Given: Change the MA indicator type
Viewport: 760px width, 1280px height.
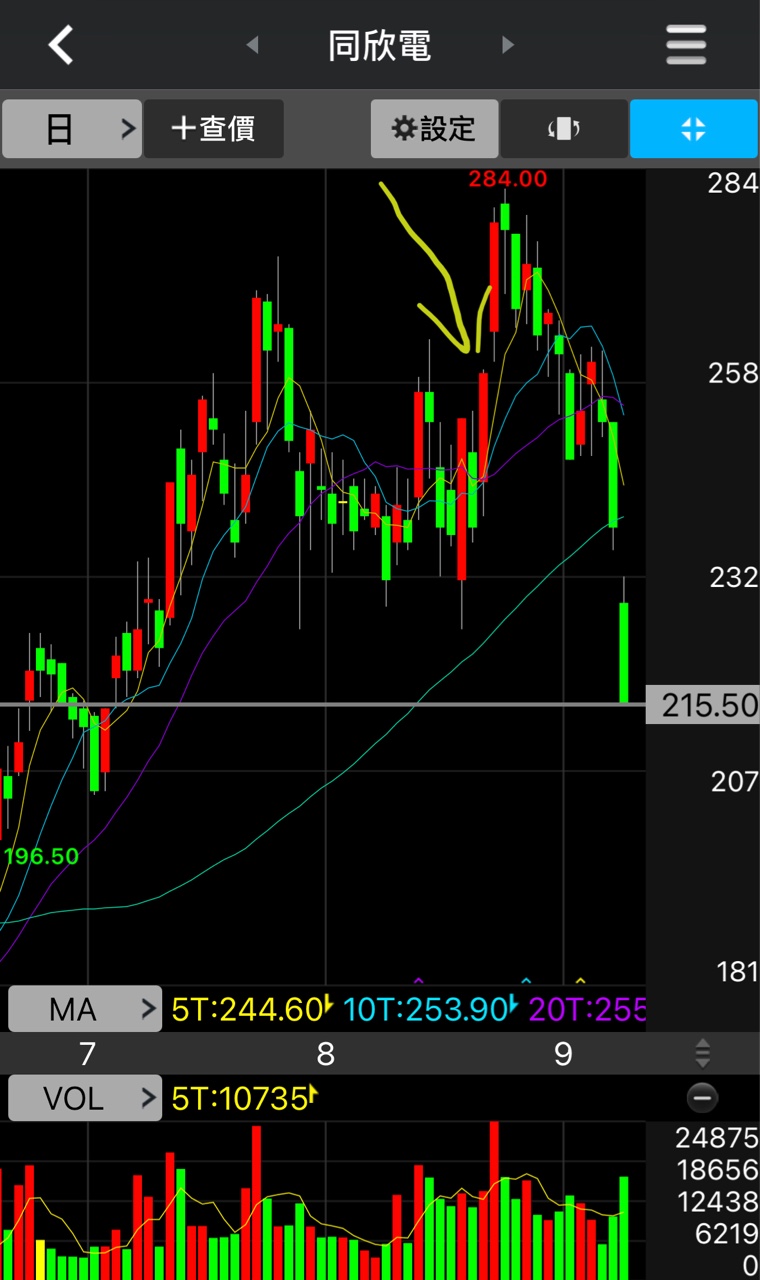Looking at the screenshot, I should (84, 1009).
